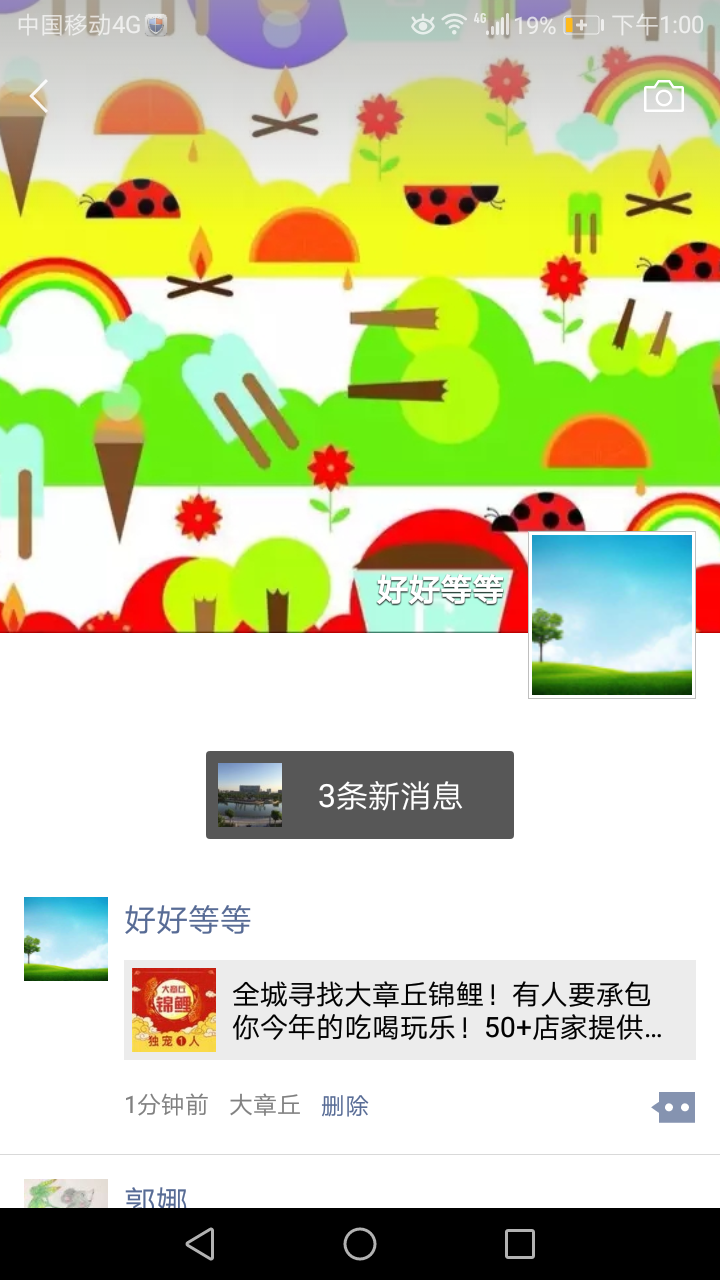The image size is (720, 1280).
Task: Delete the post via 删除
Action: click(x=345, y=1105)
